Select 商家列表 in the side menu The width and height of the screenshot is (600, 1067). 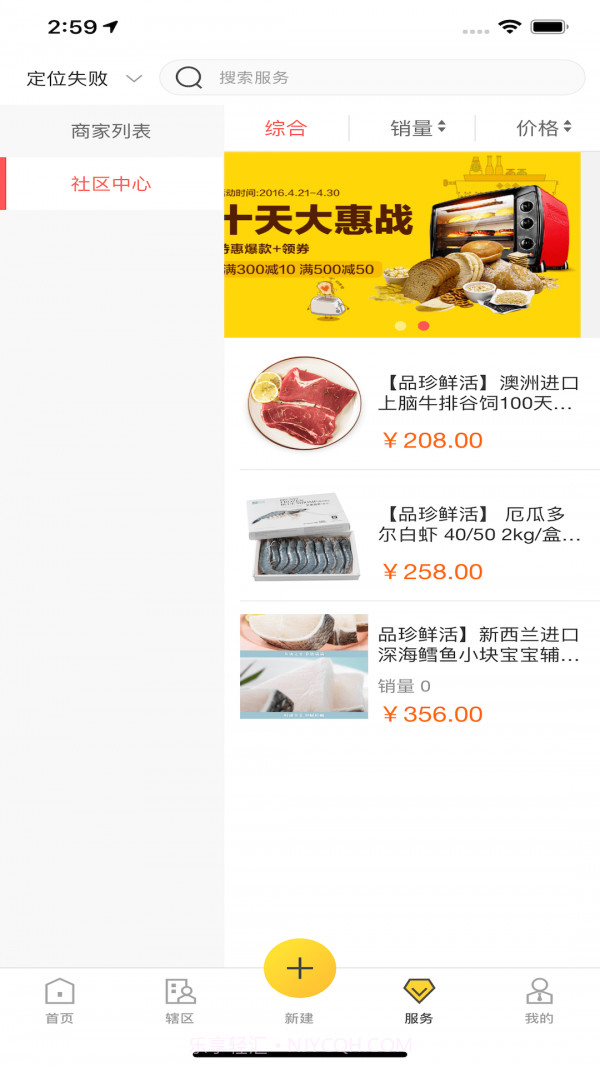click(x=111, y=131)
